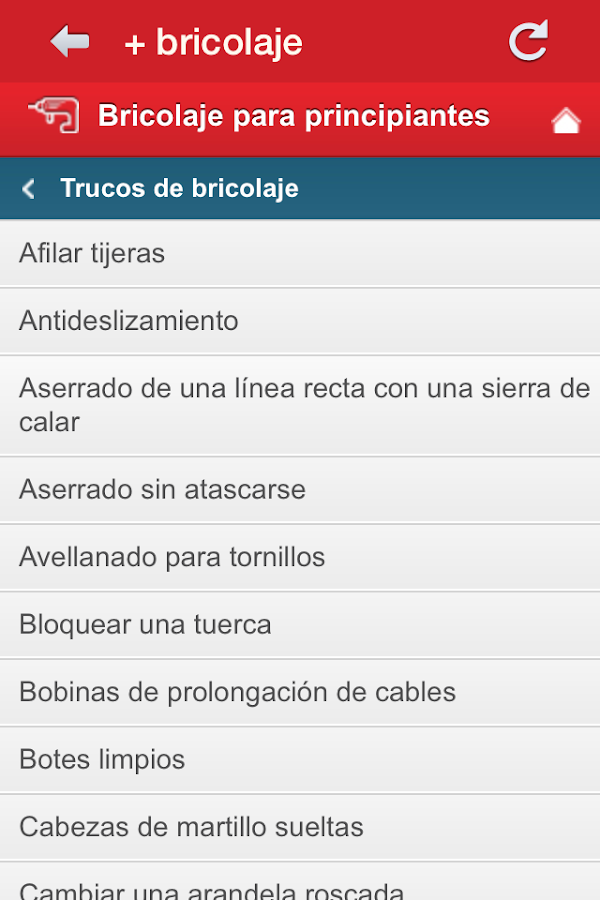Go to the home screen icon
This screenshot has height=900, width=600.
pyautogui.click(x=565, y=121)
